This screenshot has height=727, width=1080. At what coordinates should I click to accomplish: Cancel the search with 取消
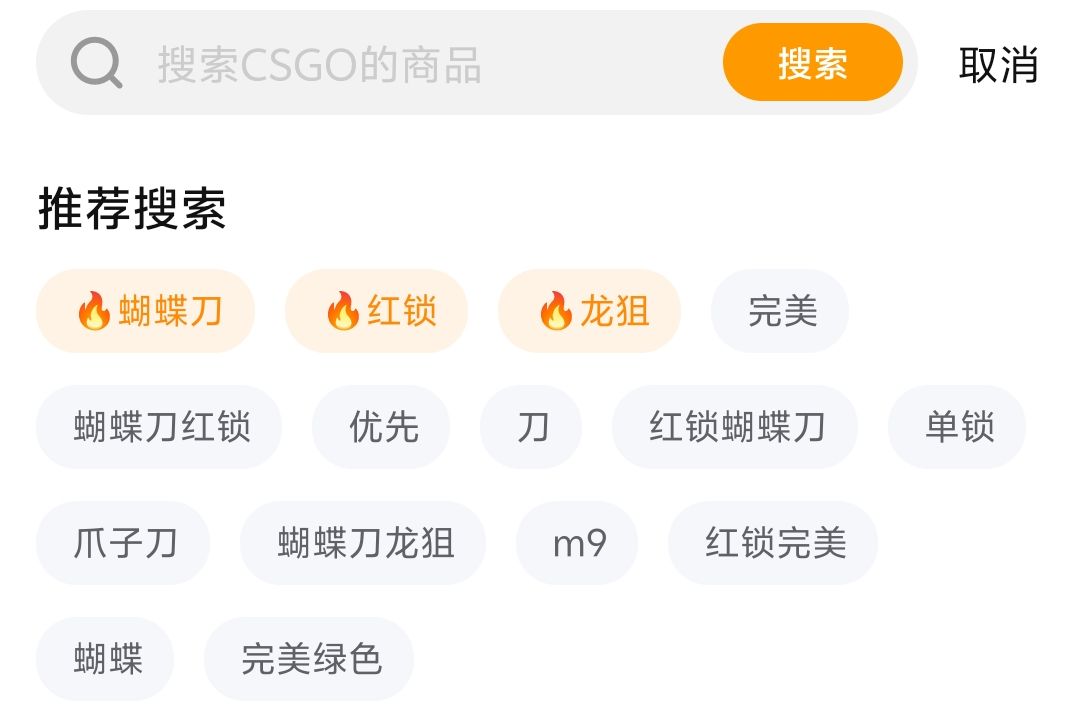click(998, 65)
